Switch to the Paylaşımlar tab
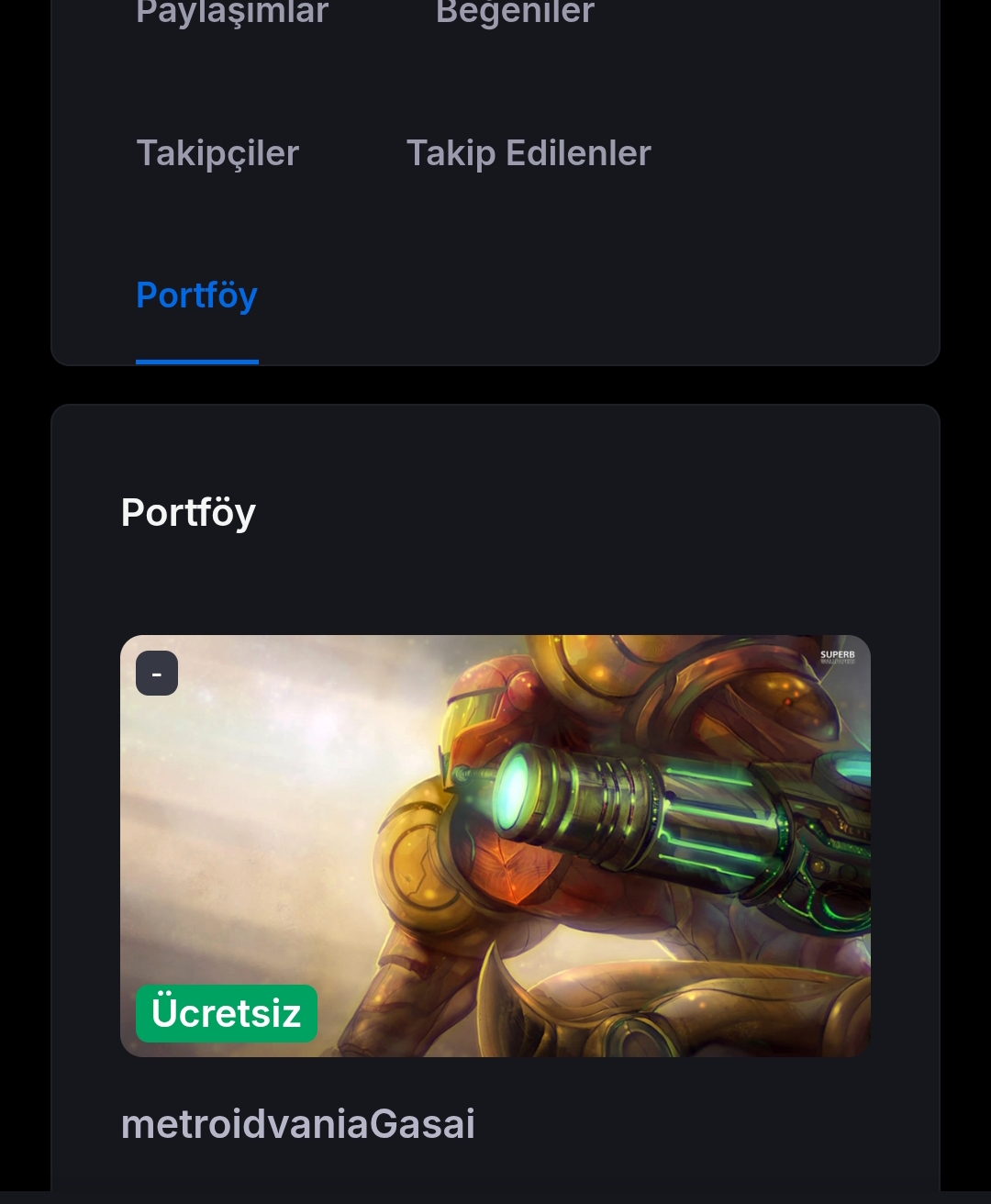Viewport: 991px width, 1204px height. pyautogui.click(x=231, y=13)
